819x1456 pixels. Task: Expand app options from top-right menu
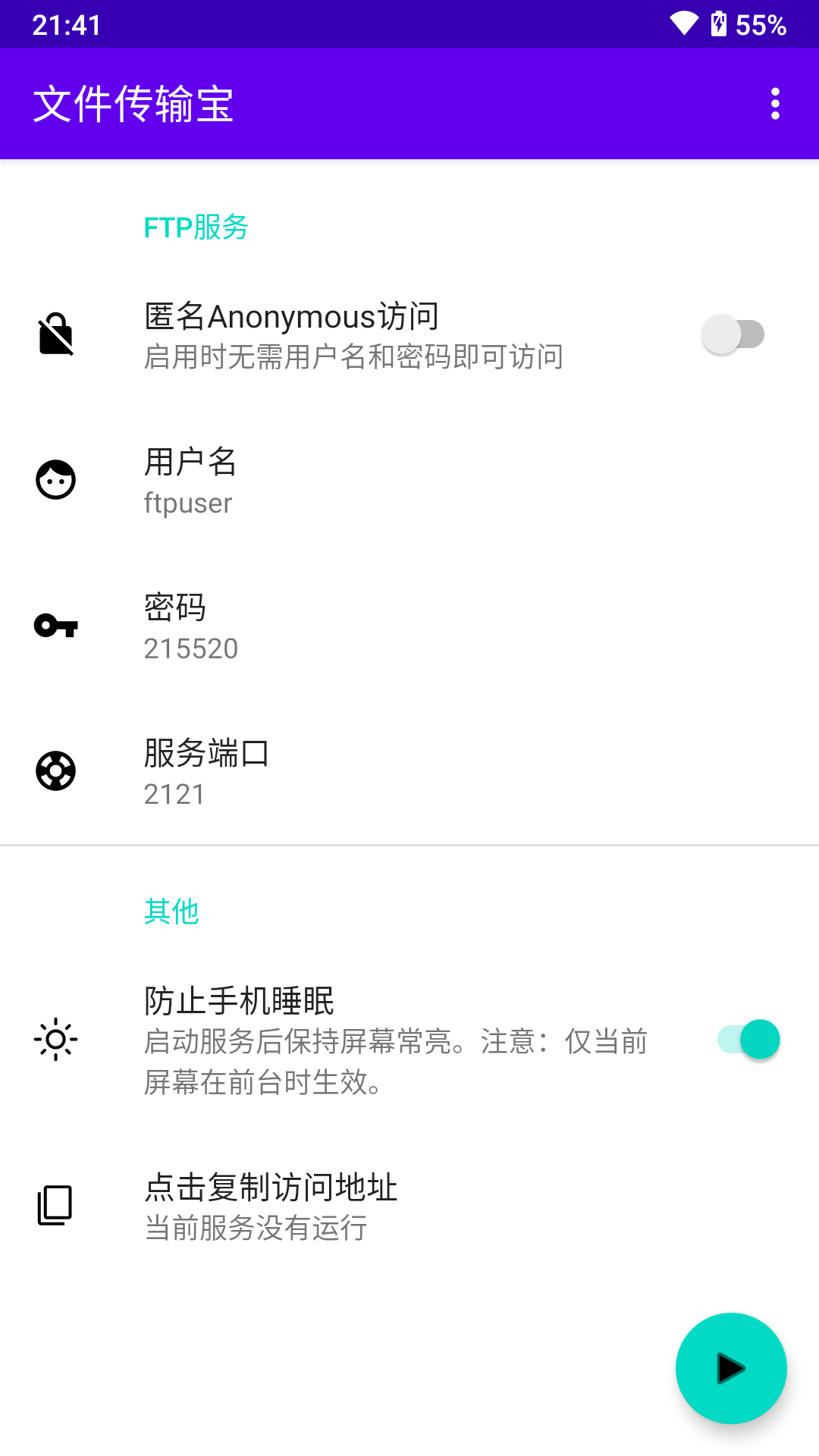[x=774, y=103]
